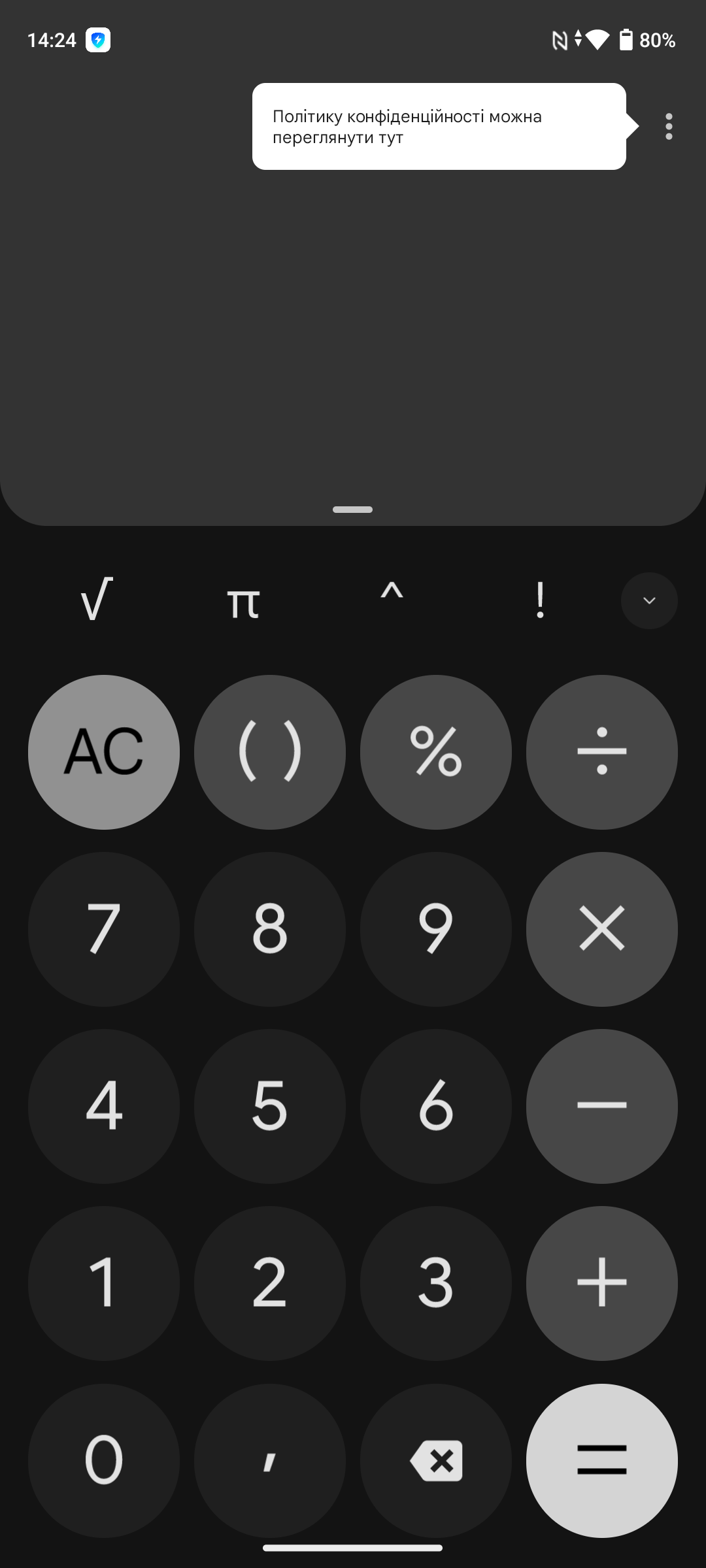Insert the factorial exclamation mark
The height and width of the screenshot is (1568, 706).
[540, 600]
